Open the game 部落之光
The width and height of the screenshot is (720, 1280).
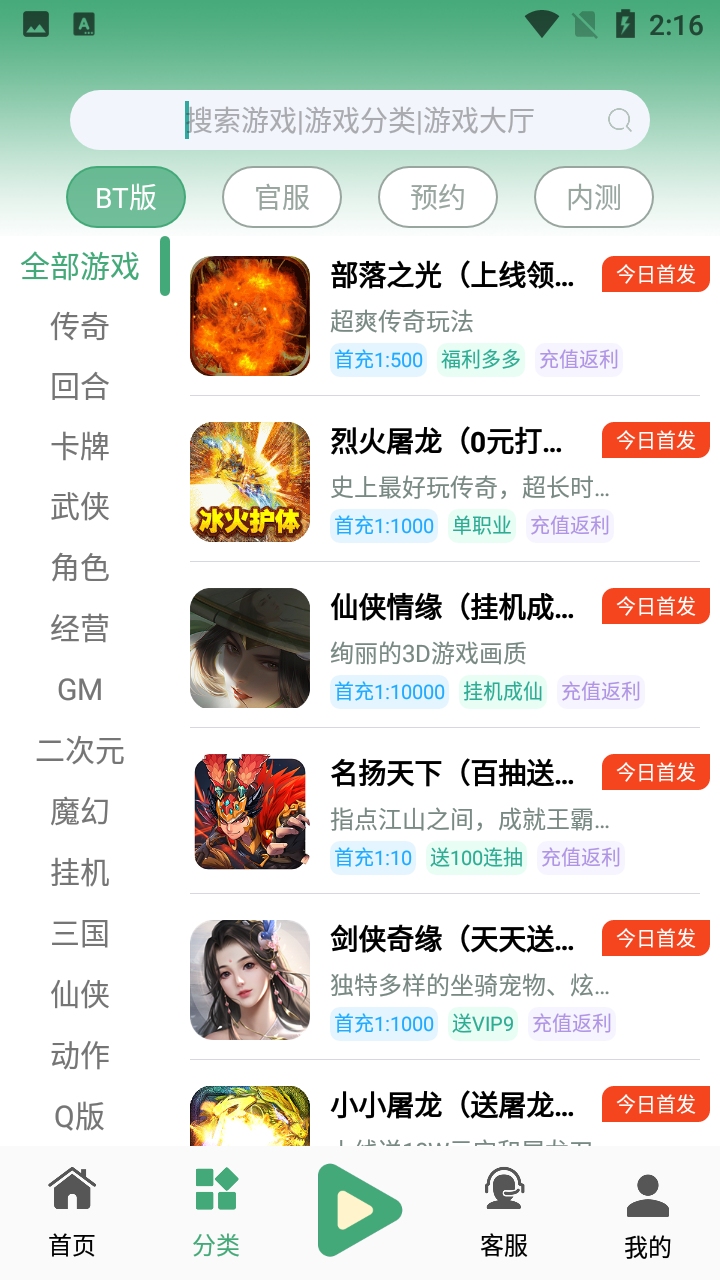(452, 276)
